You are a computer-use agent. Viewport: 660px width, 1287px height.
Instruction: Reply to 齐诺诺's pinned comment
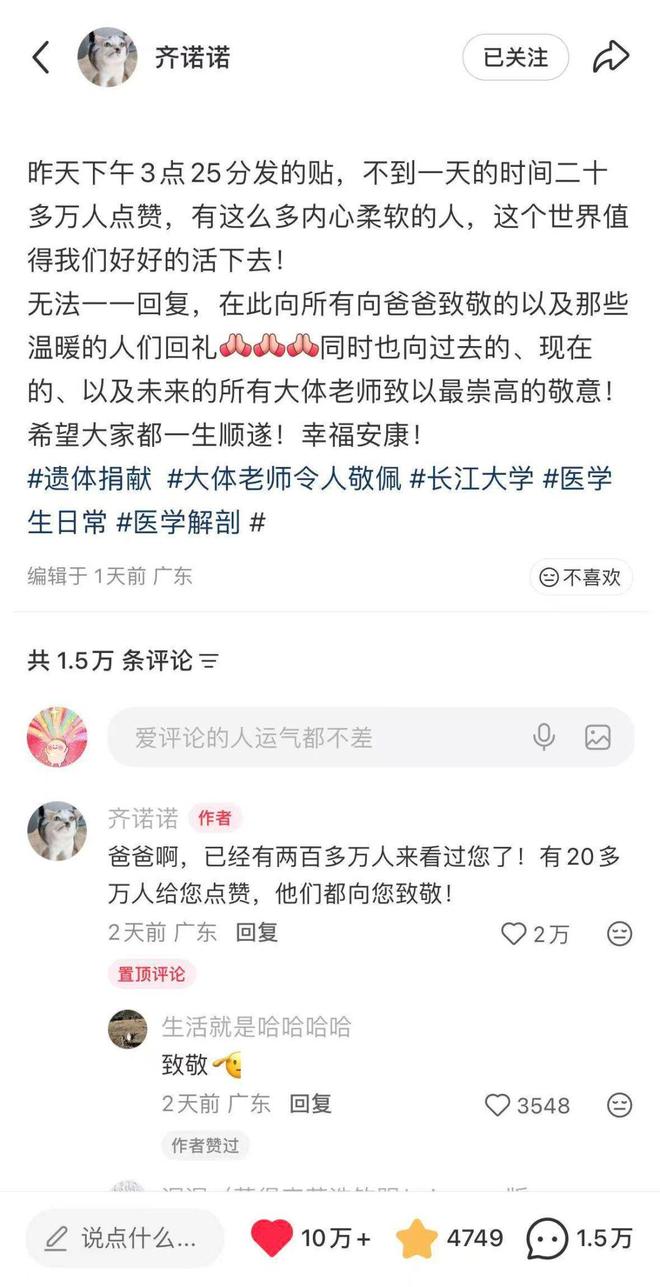pyautogui.click(x=257, y=933)
